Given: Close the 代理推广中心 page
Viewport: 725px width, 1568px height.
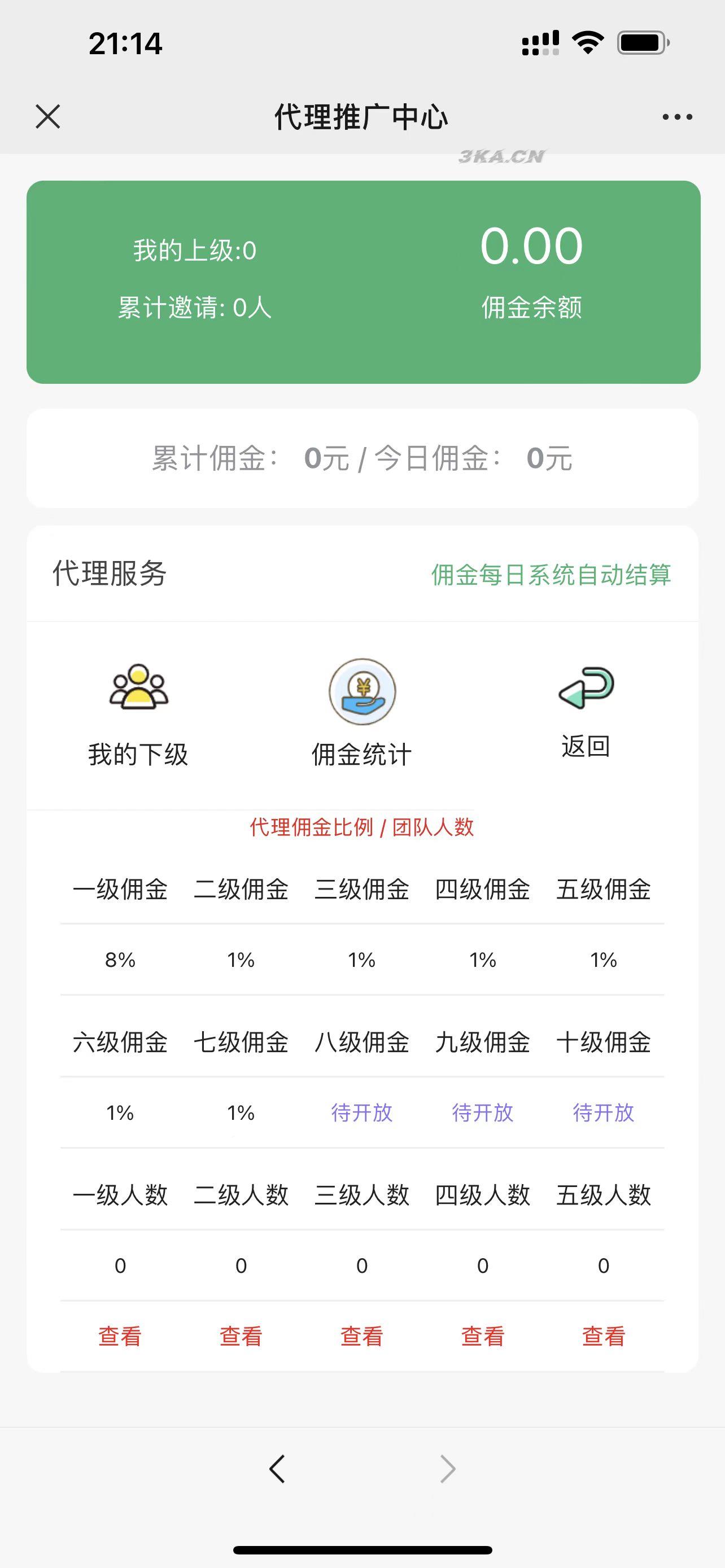Looking at the screenshot, I should click(48, 116).
